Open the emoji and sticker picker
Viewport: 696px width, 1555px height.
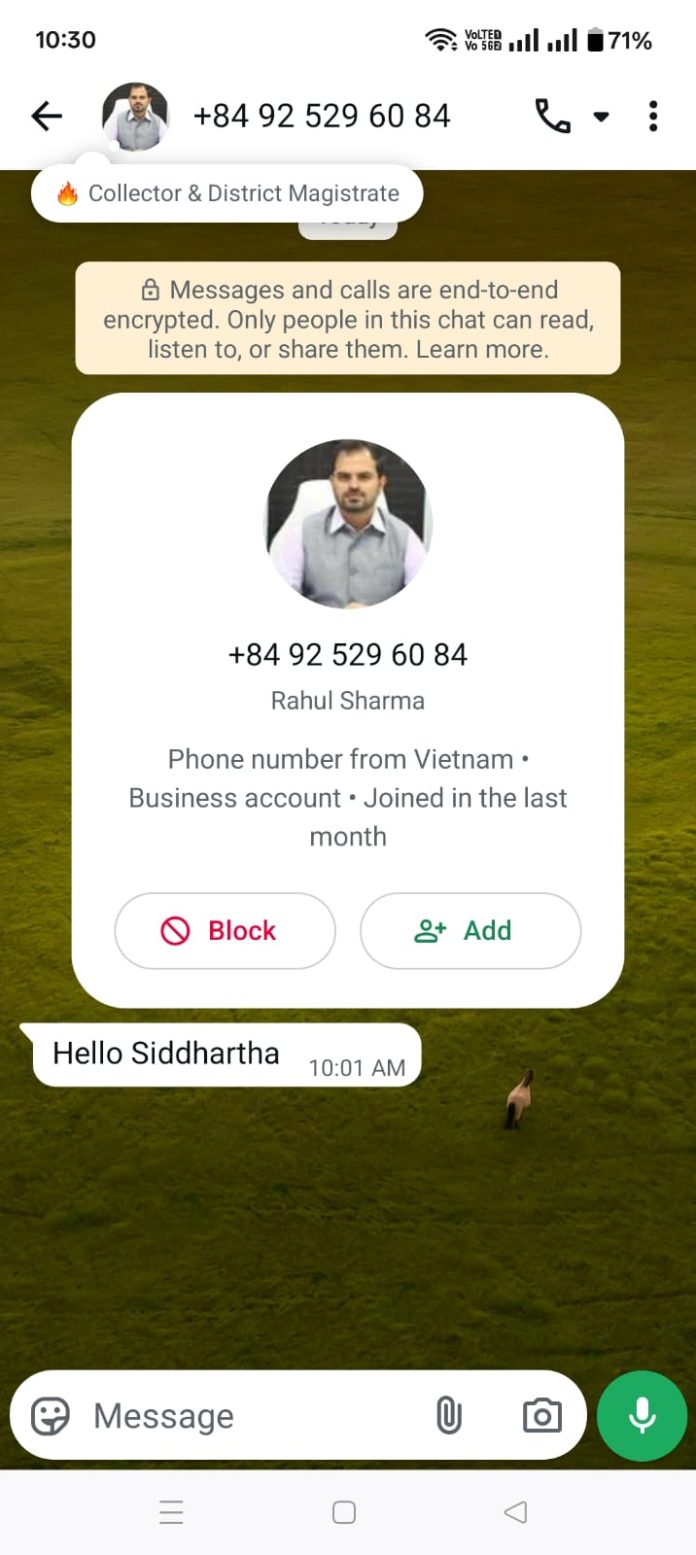[51, 1415]
